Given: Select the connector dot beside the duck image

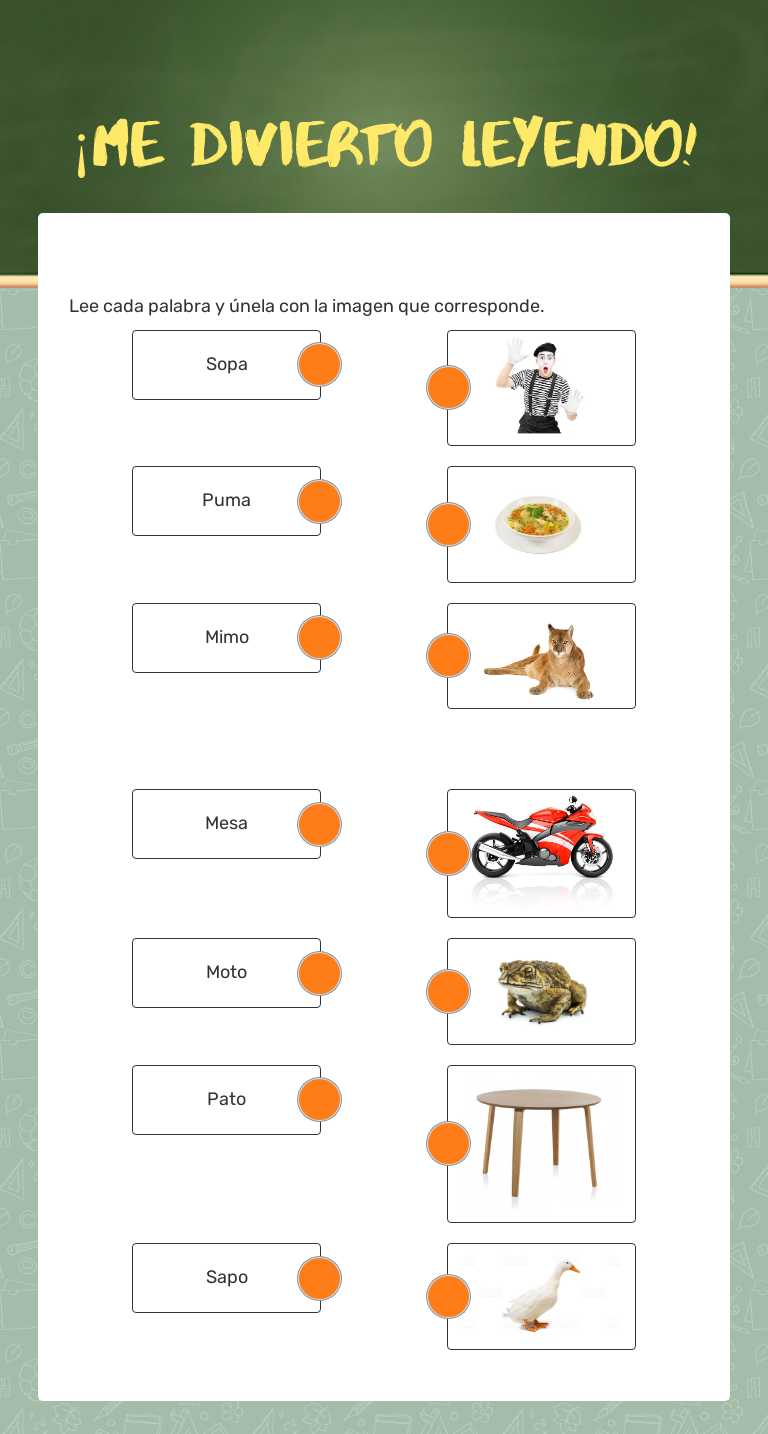Looking at the screenshot, I should 448,1296.
